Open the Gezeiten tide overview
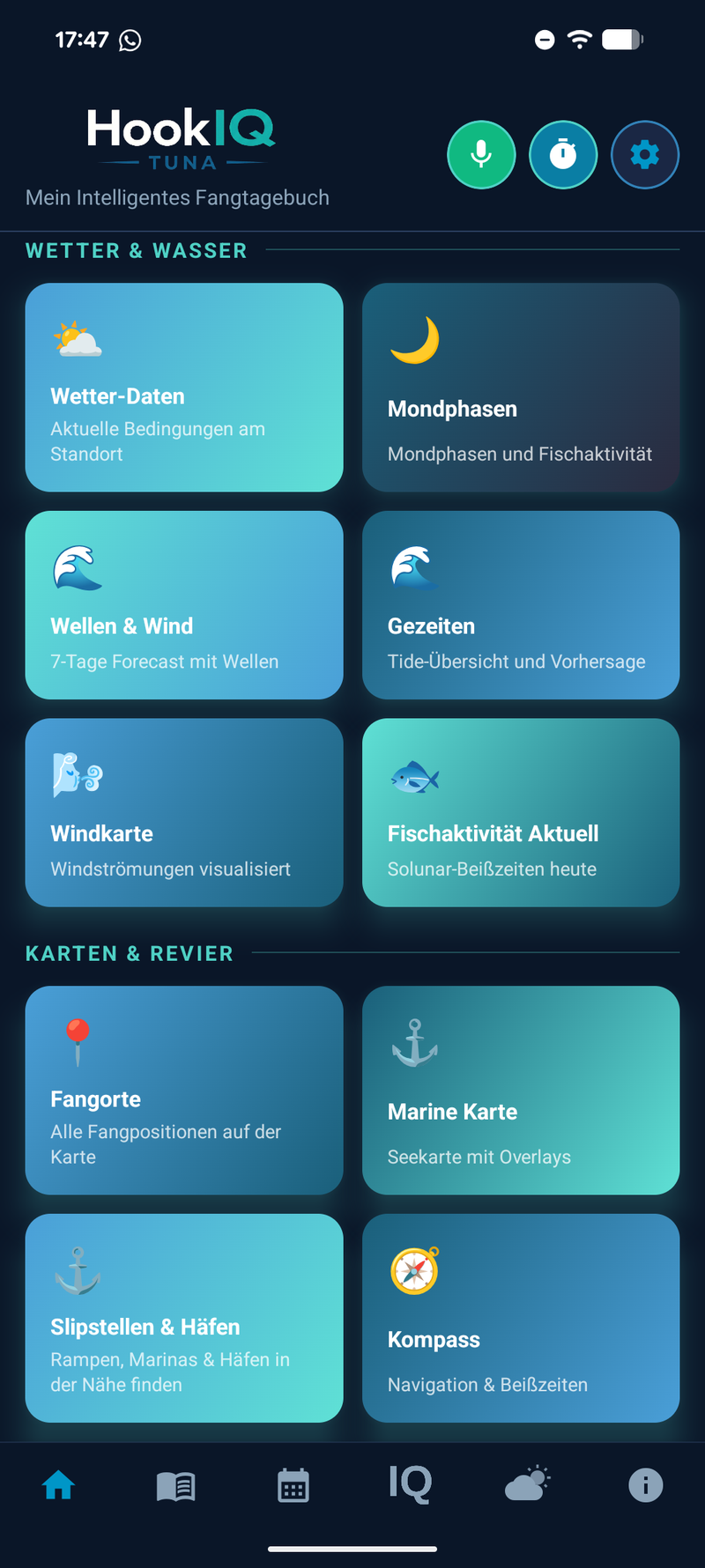The image size is (705, 1568). 520,605
